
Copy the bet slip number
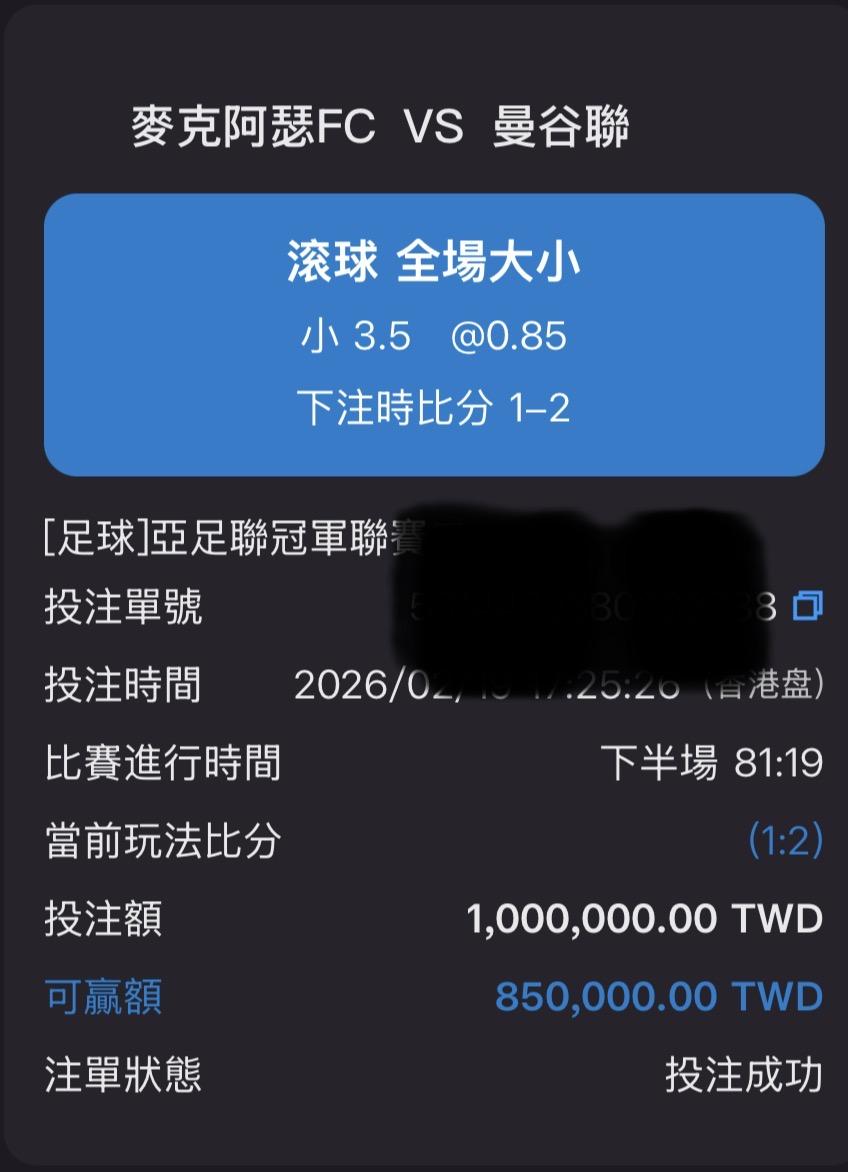(807, 605)
